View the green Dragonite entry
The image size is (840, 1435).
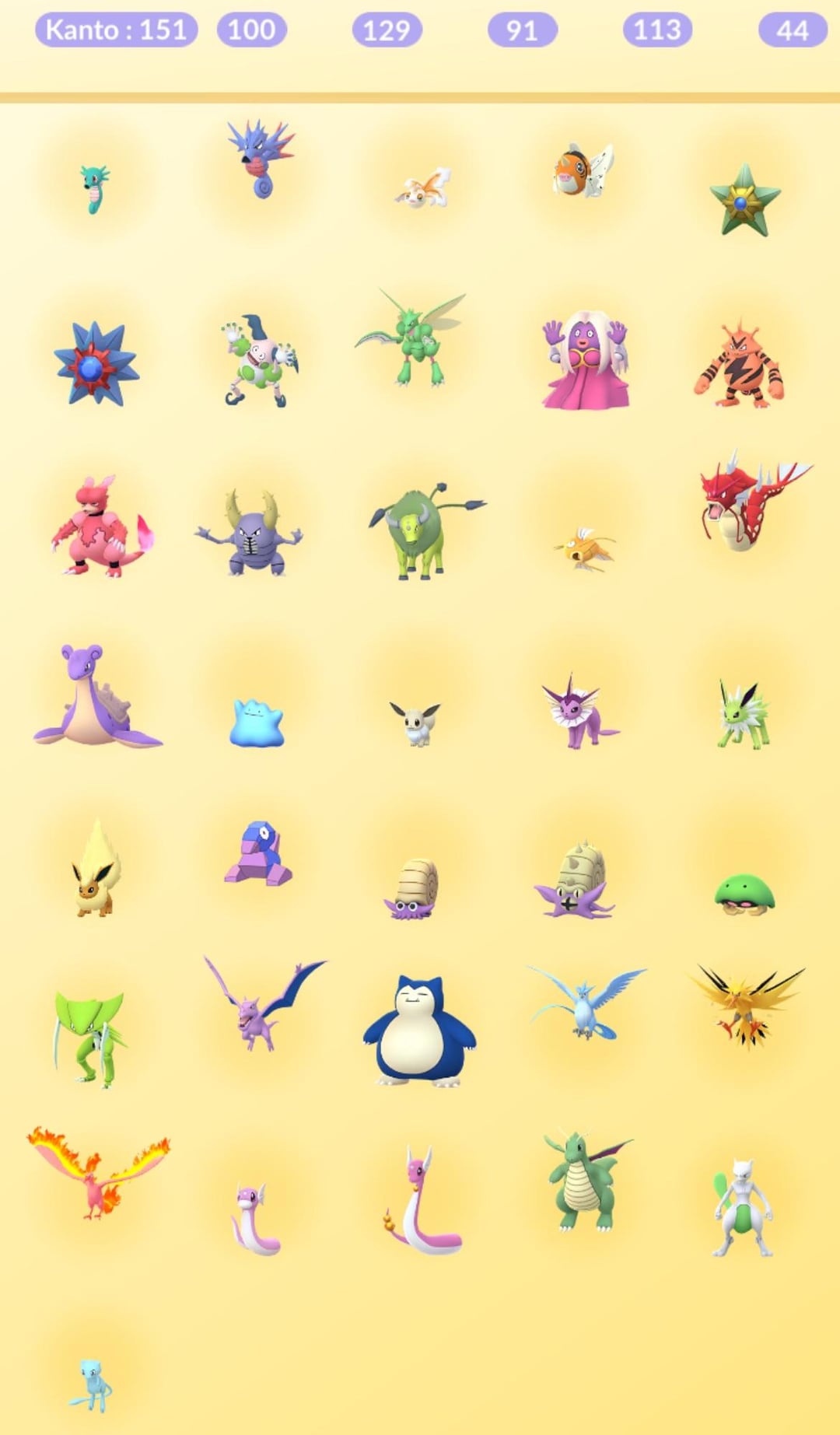[583, 1182]
